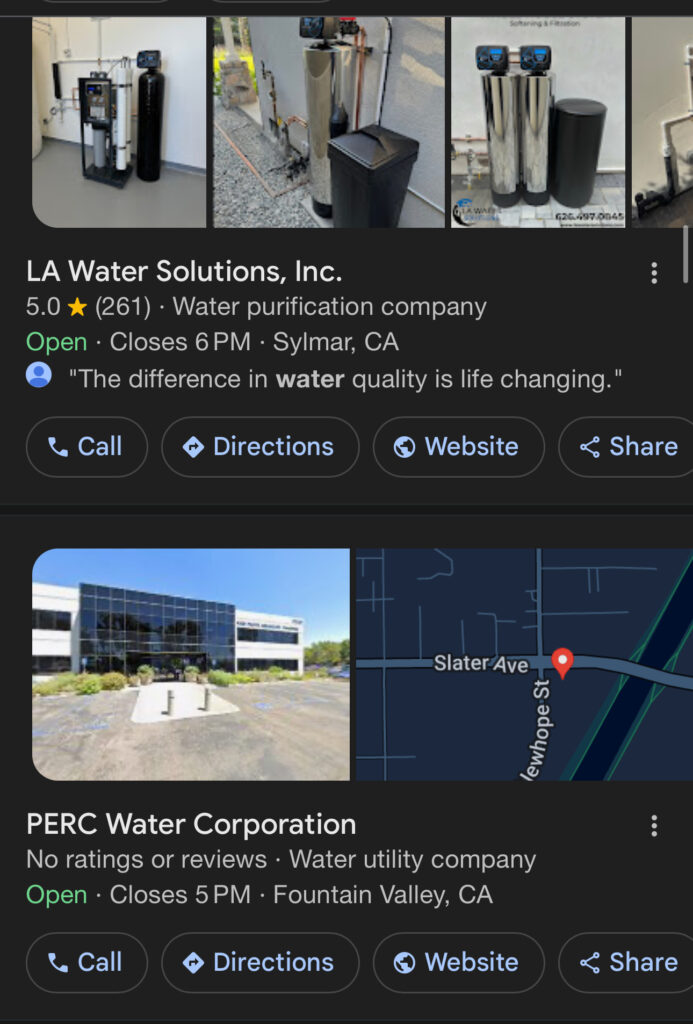Visit LA Water Solutions website
The height and width of the screenshot is (1024, 693).
pos(459,447)
